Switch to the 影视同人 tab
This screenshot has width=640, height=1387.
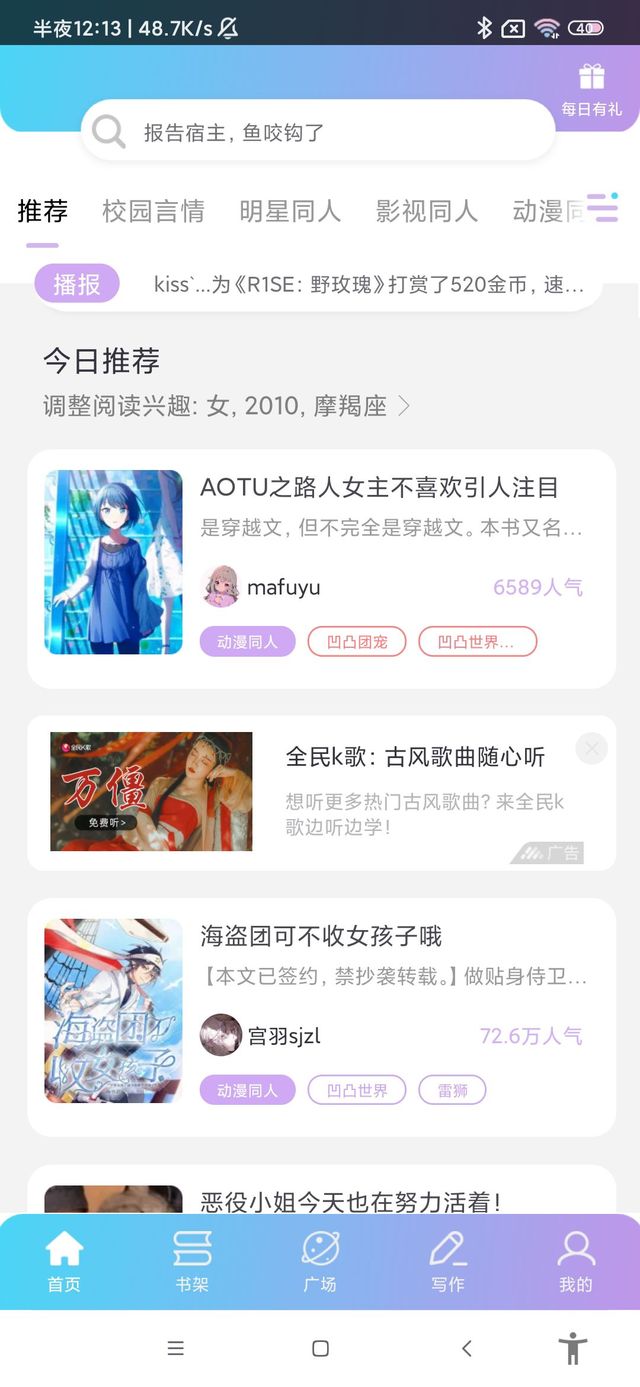click(427, 211)
